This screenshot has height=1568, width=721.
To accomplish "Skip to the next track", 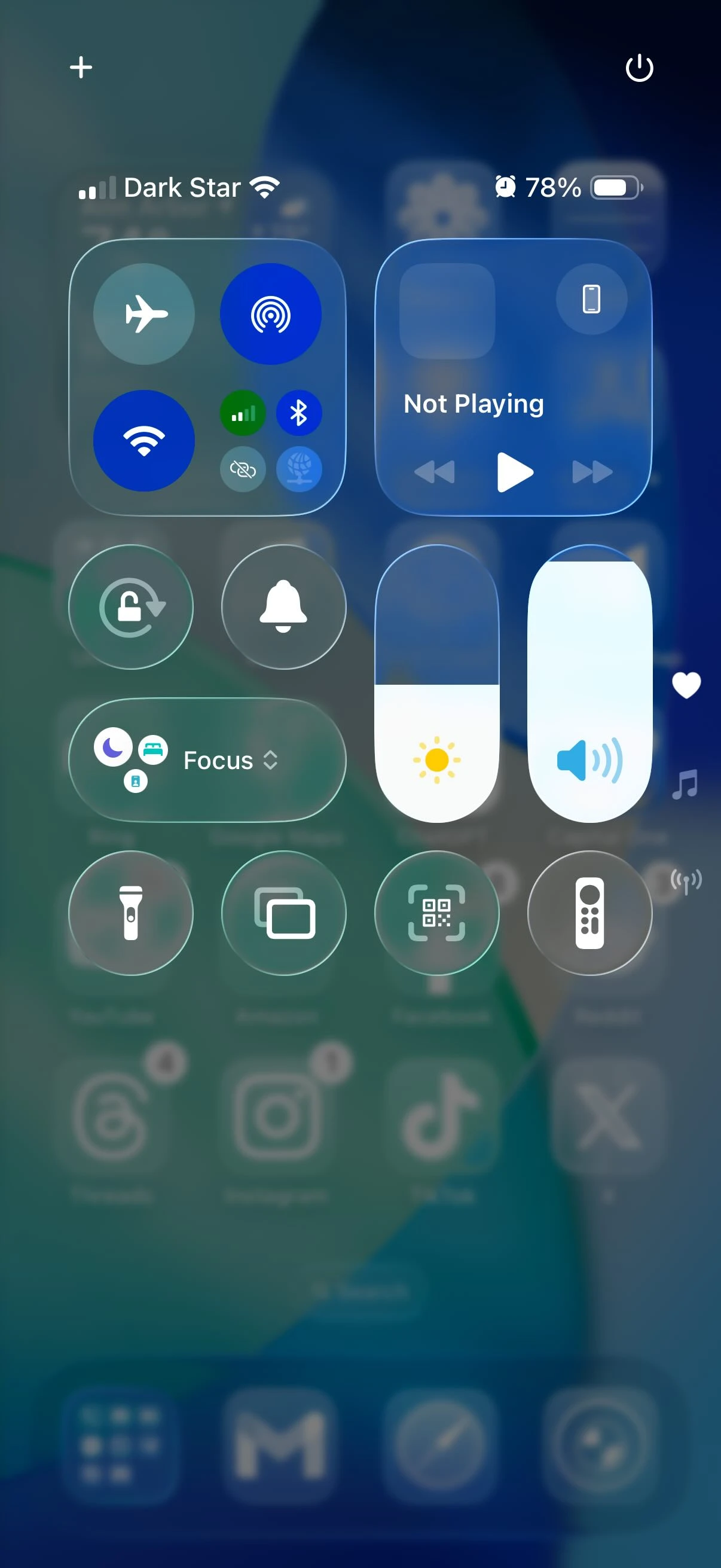I will click(592, 472).
